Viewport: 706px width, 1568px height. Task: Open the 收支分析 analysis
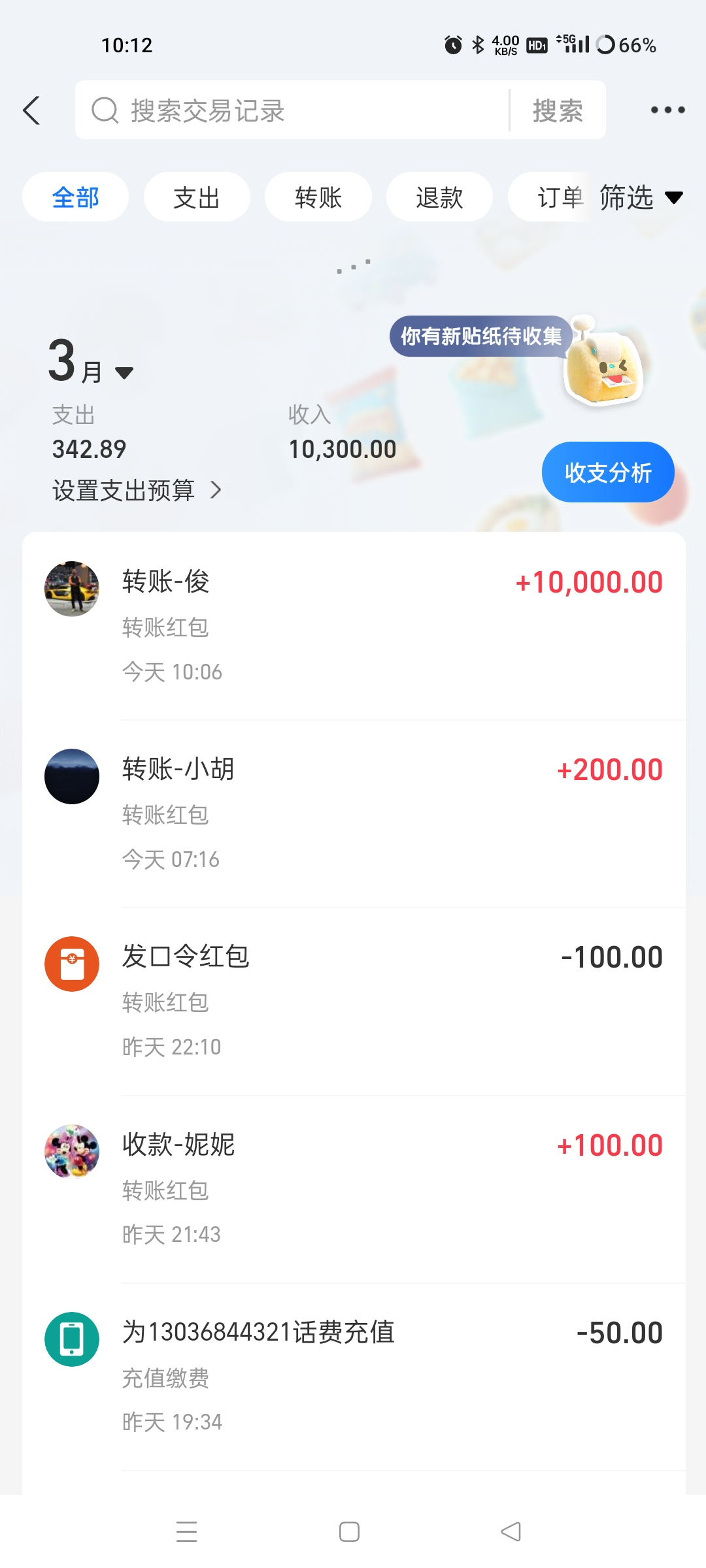(x=607, y=472)
